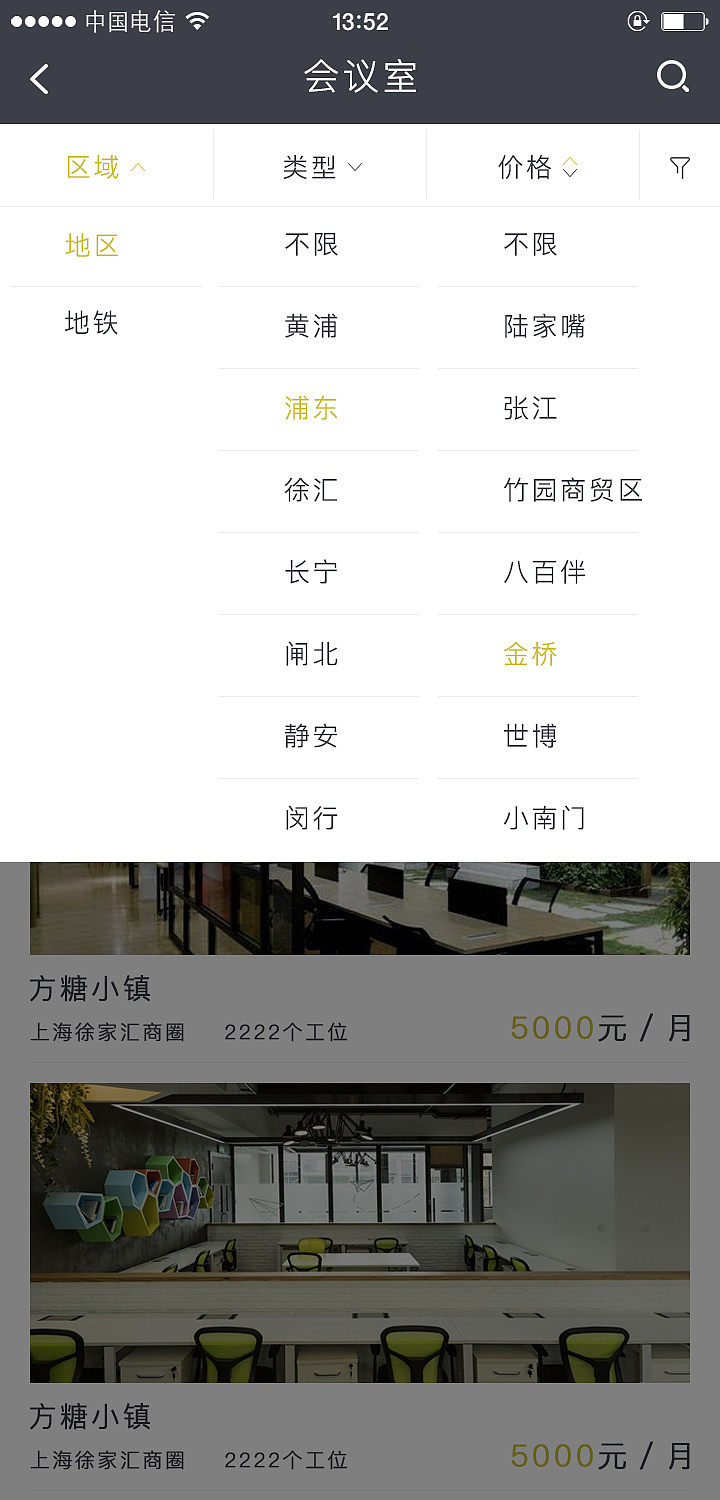
Task: Open the filter funnel icon
Action: point(681,167)
